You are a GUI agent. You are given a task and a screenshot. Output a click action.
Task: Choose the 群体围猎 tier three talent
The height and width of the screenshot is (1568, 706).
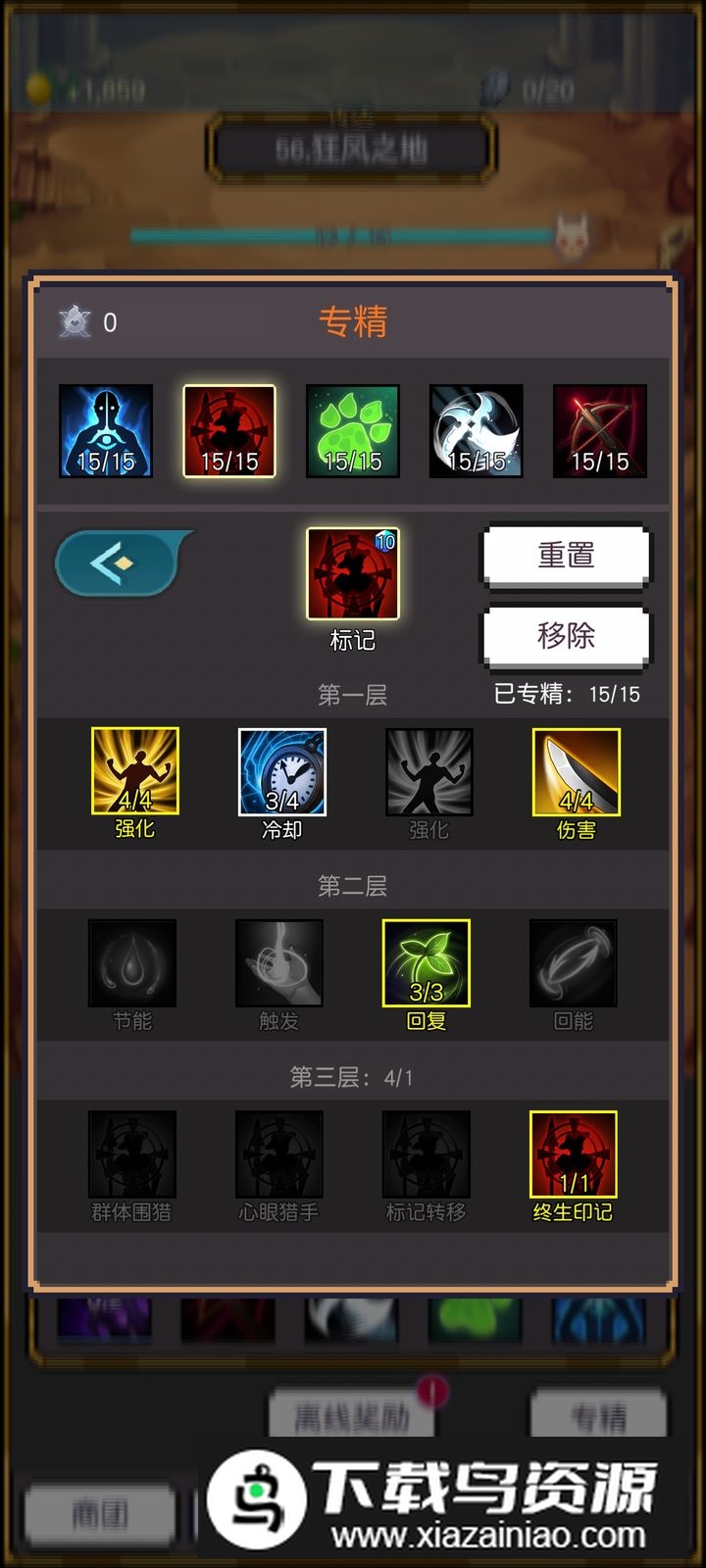tap(132, 1154)
